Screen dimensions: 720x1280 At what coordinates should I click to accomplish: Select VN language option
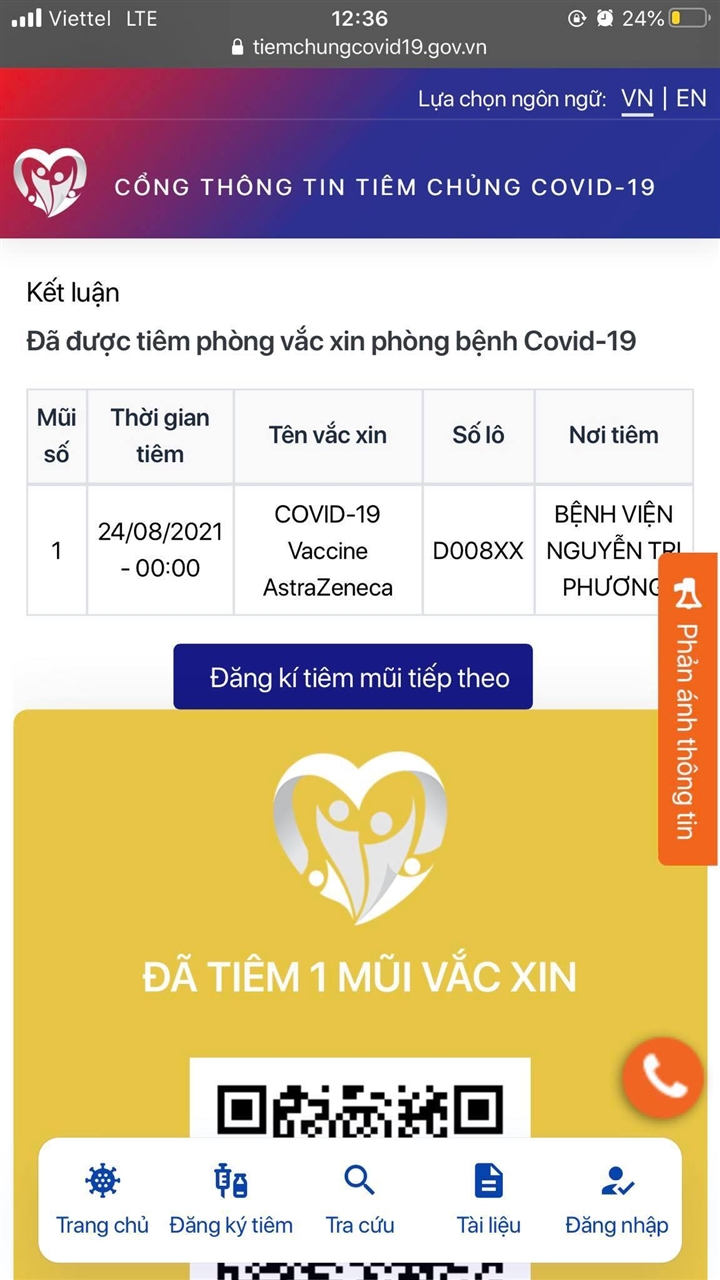click(x=637, y=98)
